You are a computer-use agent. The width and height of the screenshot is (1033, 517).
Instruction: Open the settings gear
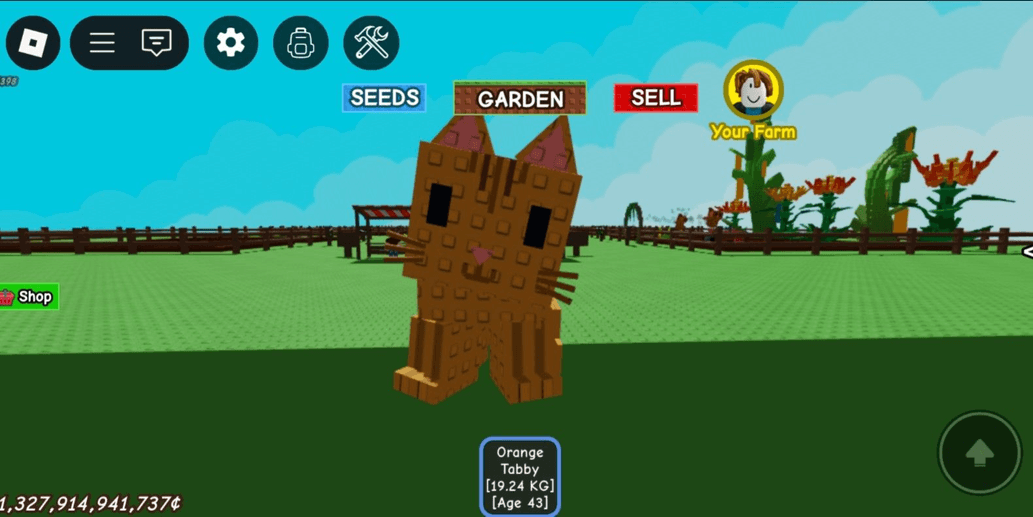point(231,43)
